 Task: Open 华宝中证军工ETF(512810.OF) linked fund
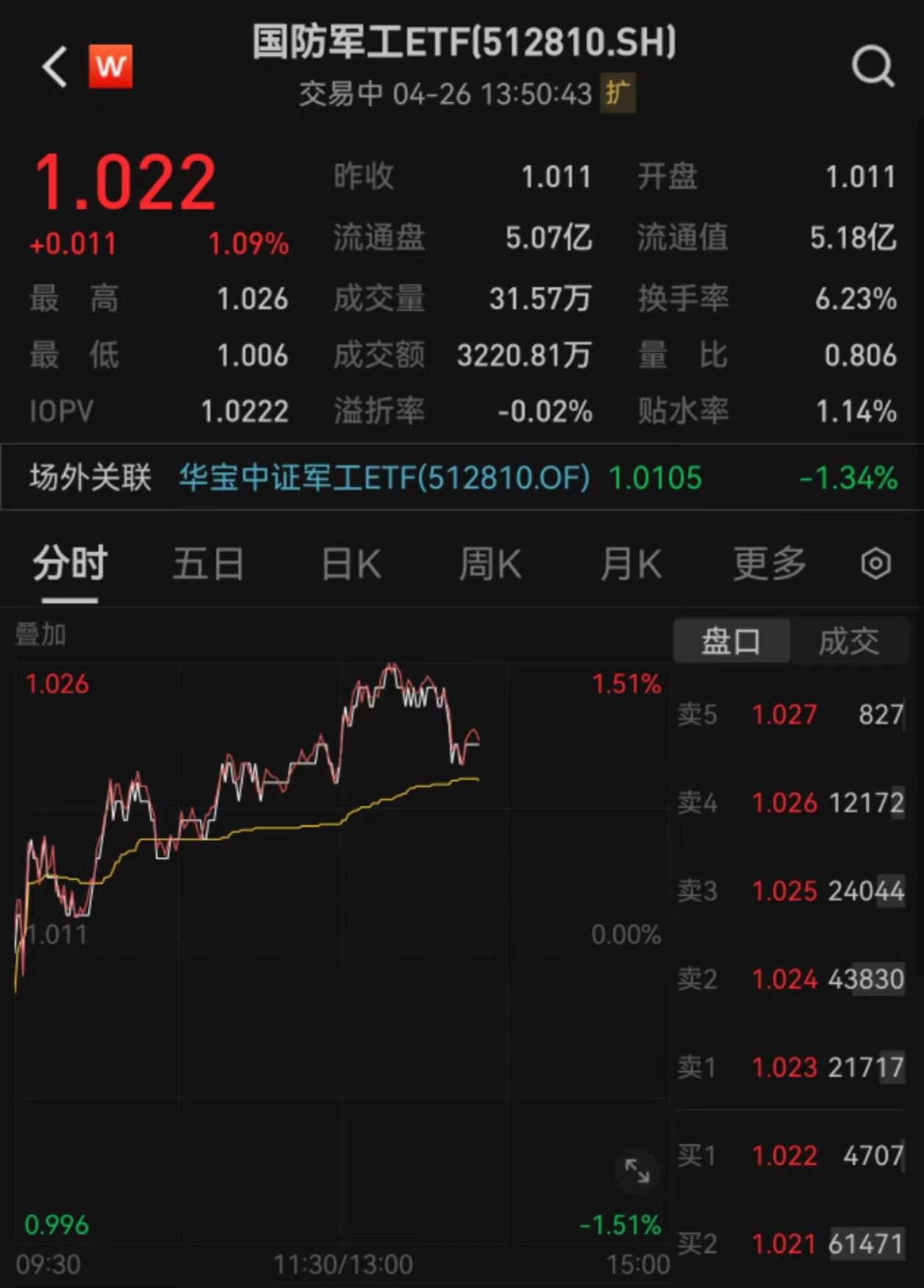(x=382, y=478)
